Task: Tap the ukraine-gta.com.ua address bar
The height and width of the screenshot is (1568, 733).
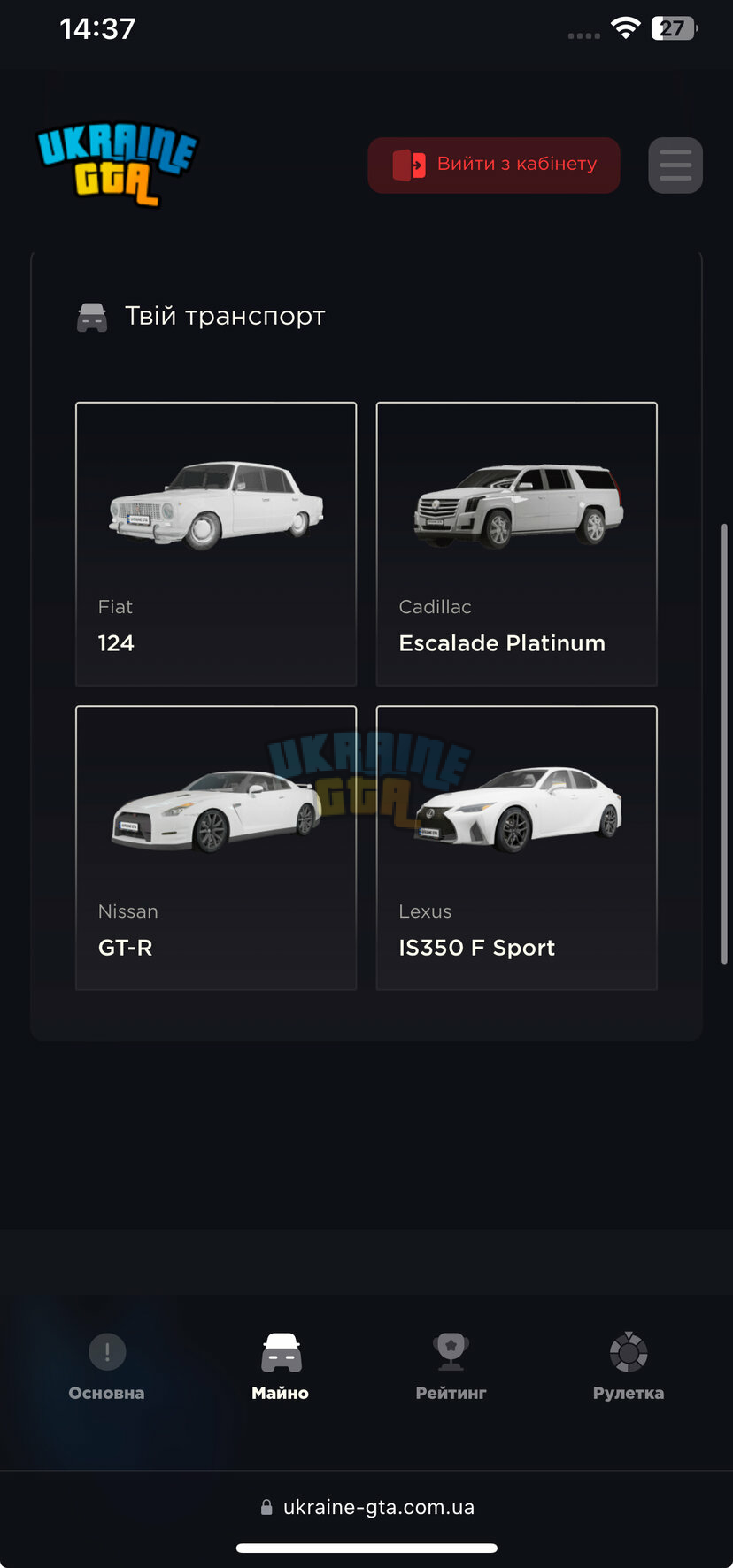Action: click(x=367, y=1507)
